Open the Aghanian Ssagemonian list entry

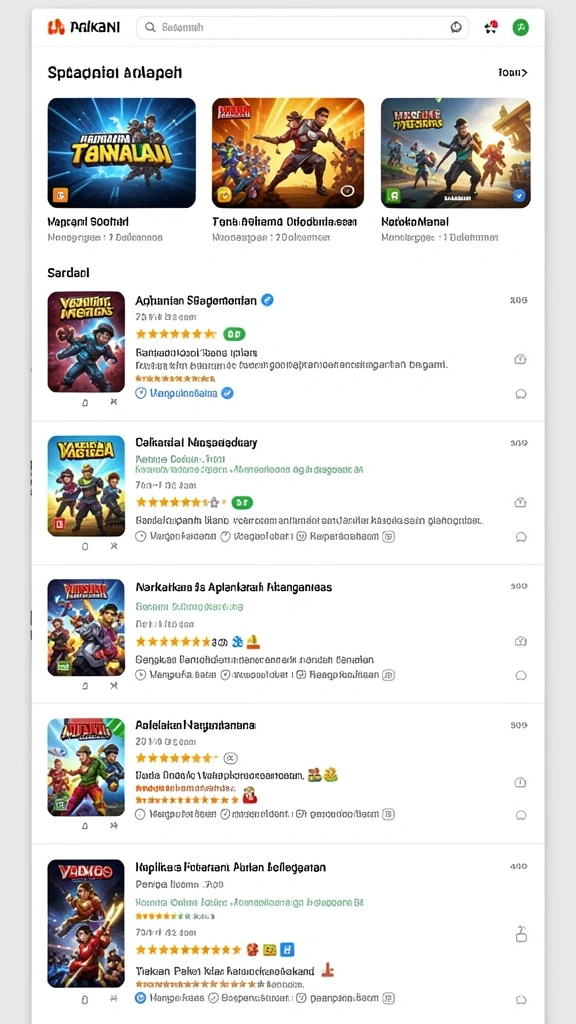[288, 349]
